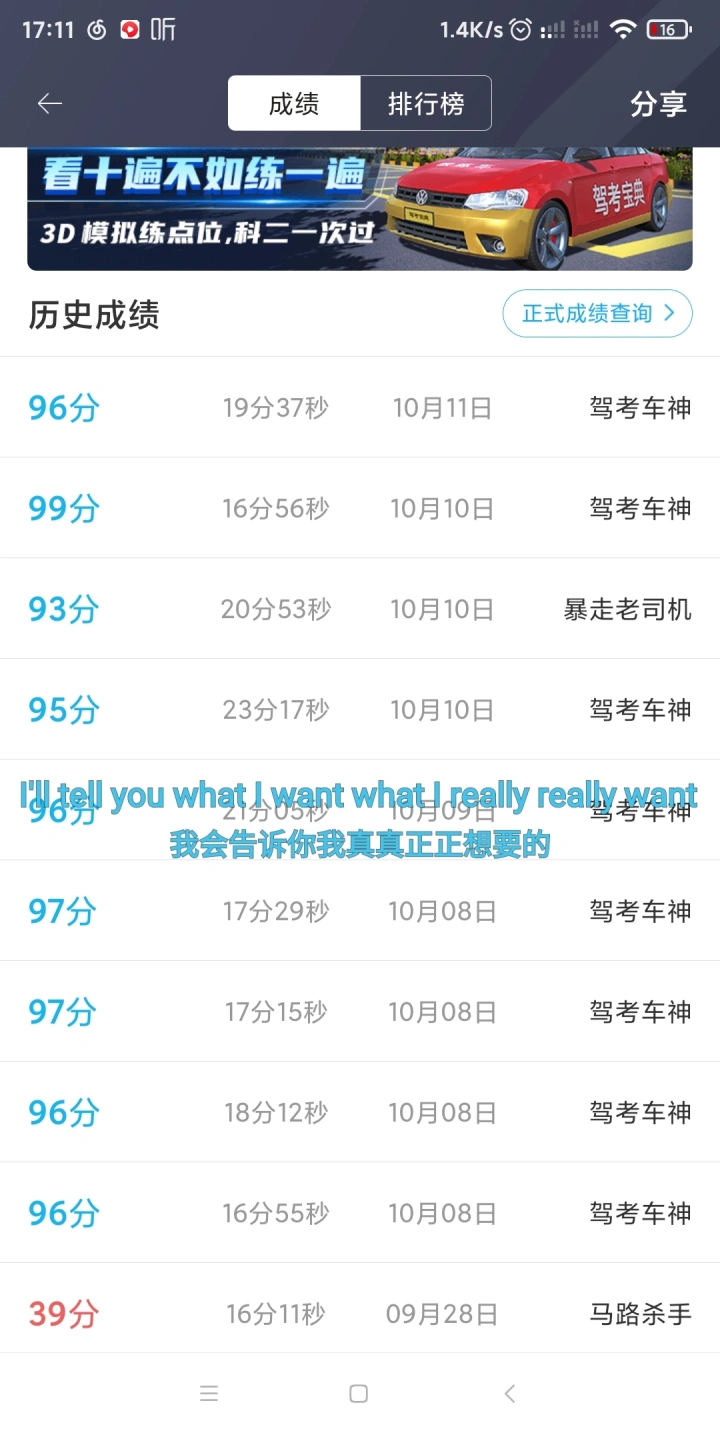Open the 39分 马路杀手 record

point(360,1313)
